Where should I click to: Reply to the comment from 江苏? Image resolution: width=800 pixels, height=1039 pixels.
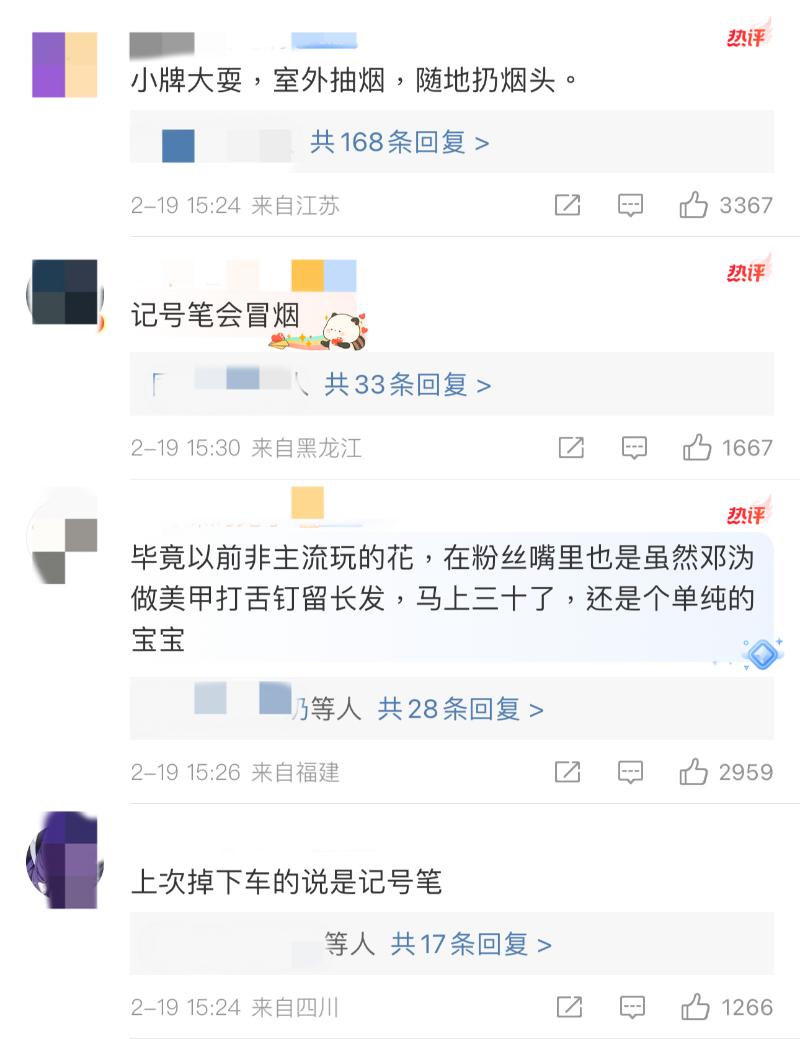630,206
